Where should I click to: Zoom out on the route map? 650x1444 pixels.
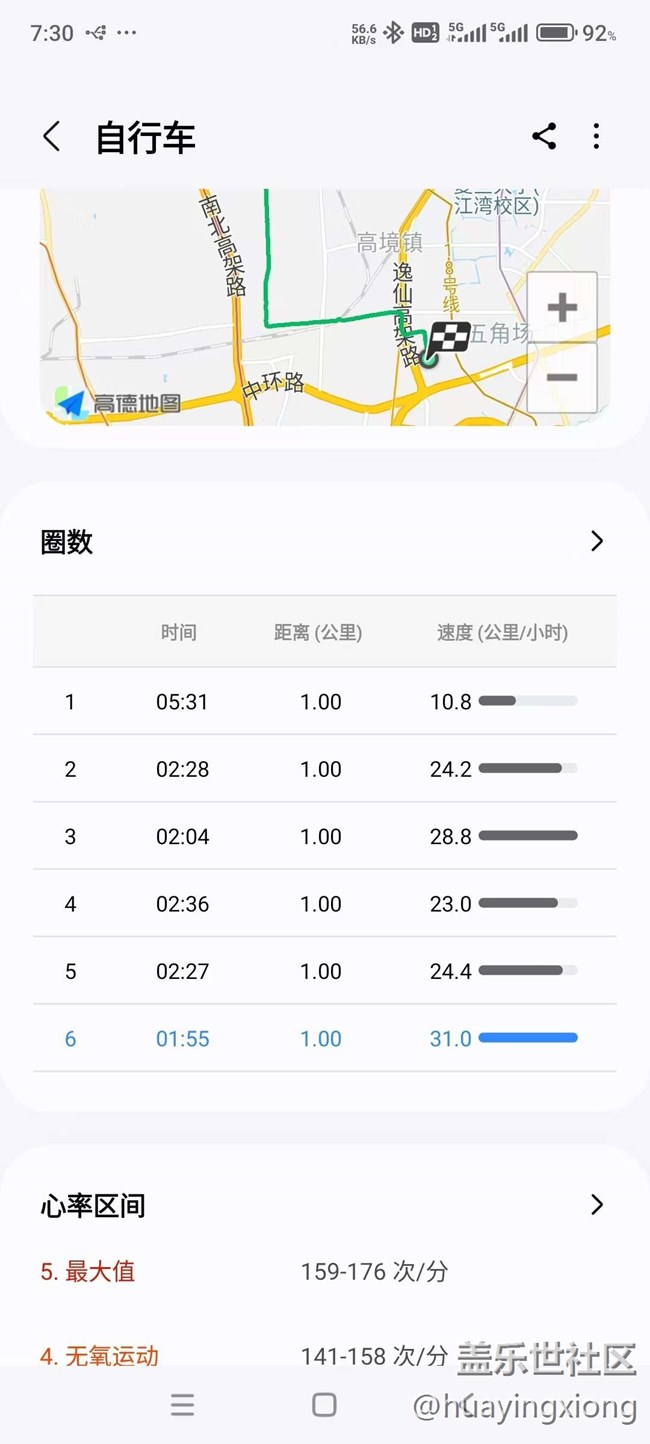click(562, 377)
